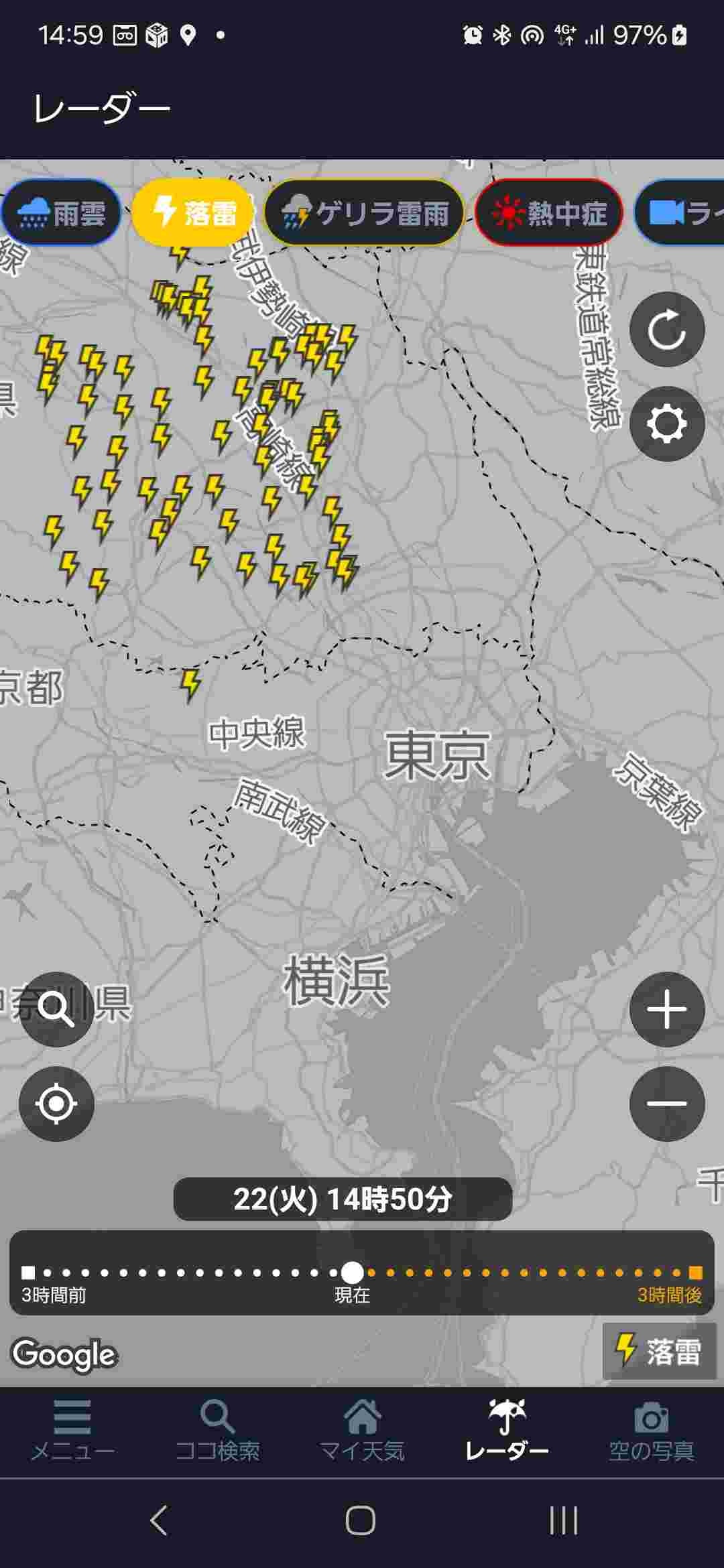This screenshot has height=1568, width=724.
Task: Show the ゲリラ雷雨 layer
Action: tap(364, 213)
